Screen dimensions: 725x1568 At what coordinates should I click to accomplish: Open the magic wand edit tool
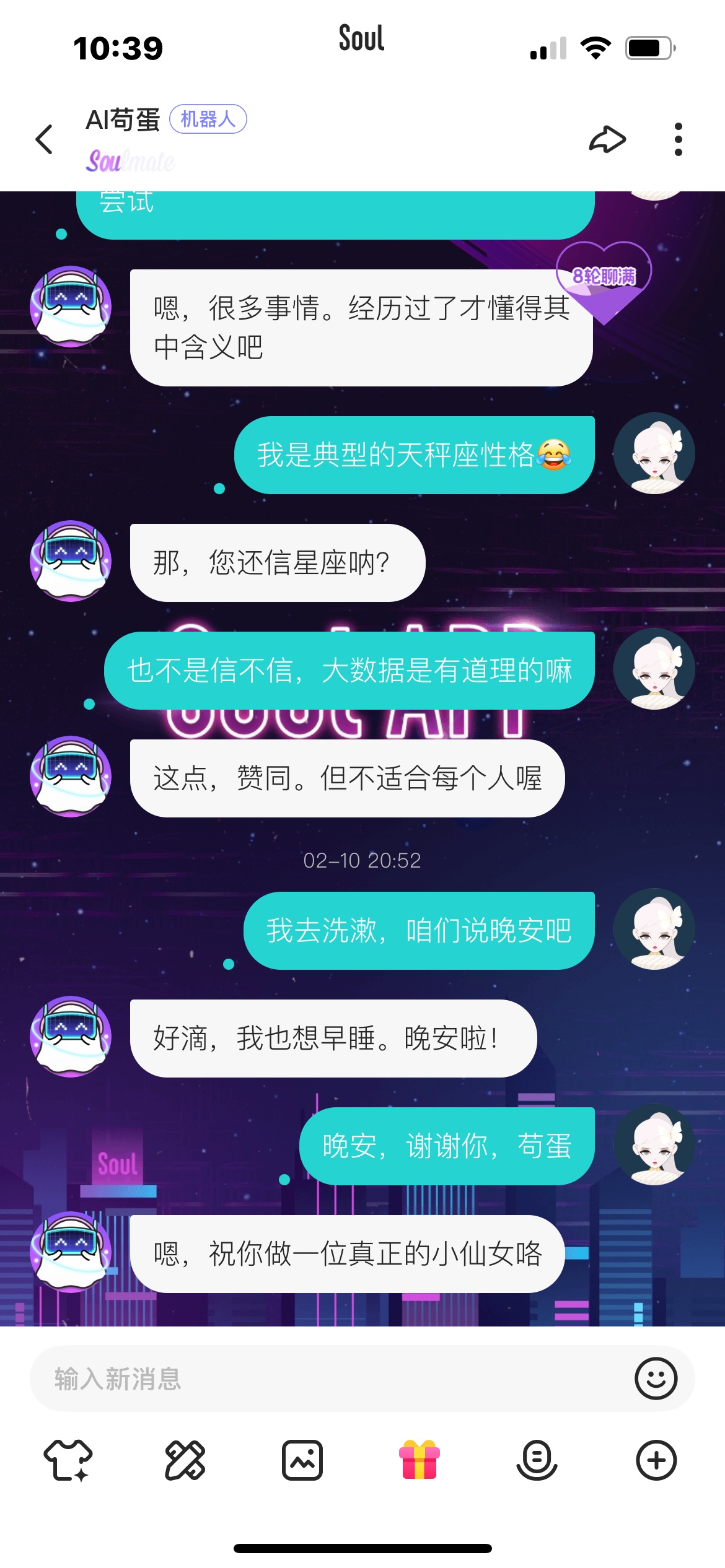[x=185, y=1460]
